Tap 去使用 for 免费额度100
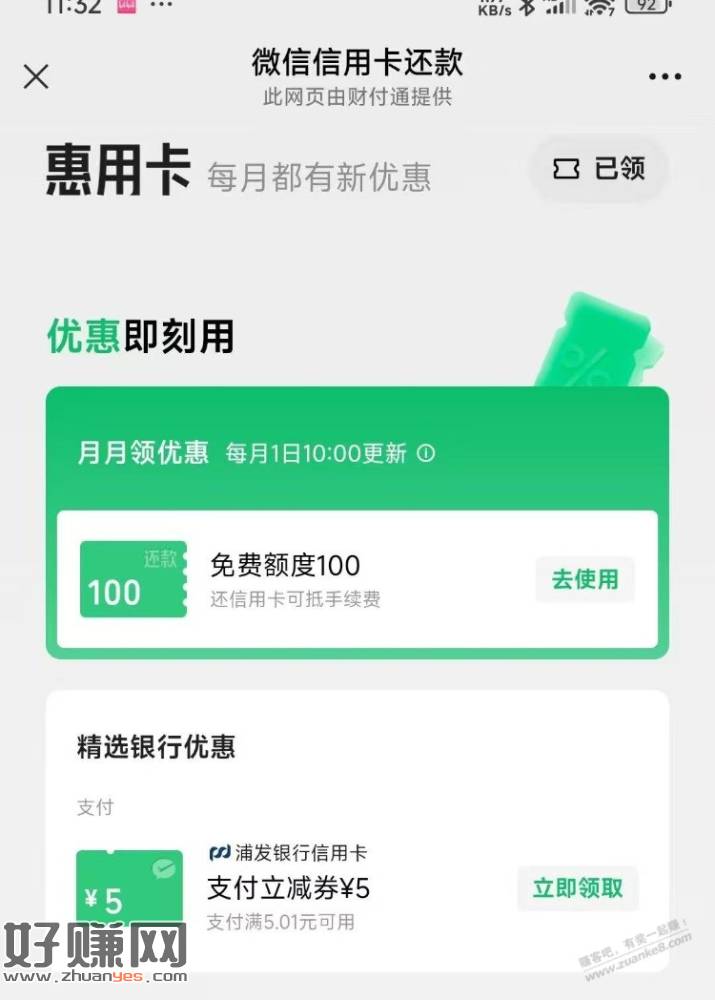Screen dimensions: 715x1000 [x=585, y=579]
